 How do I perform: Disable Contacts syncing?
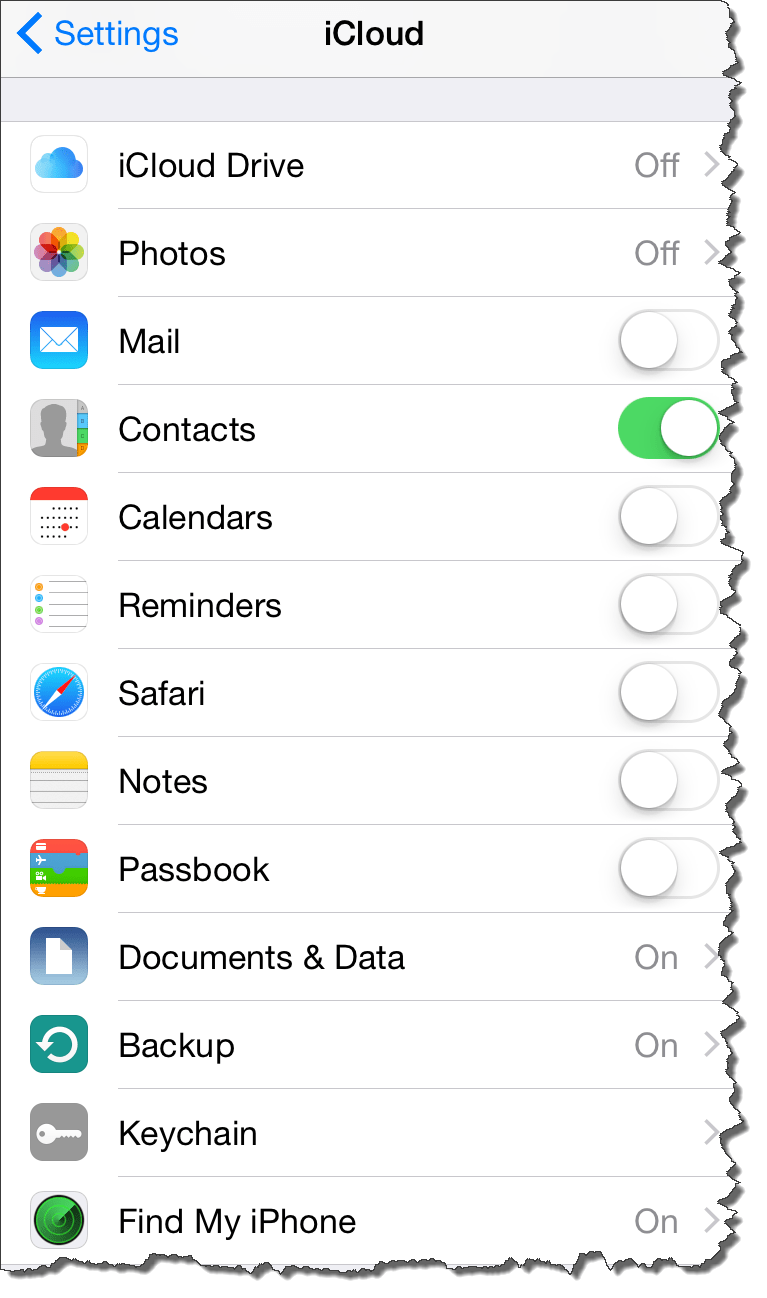(x=668, y=430)
